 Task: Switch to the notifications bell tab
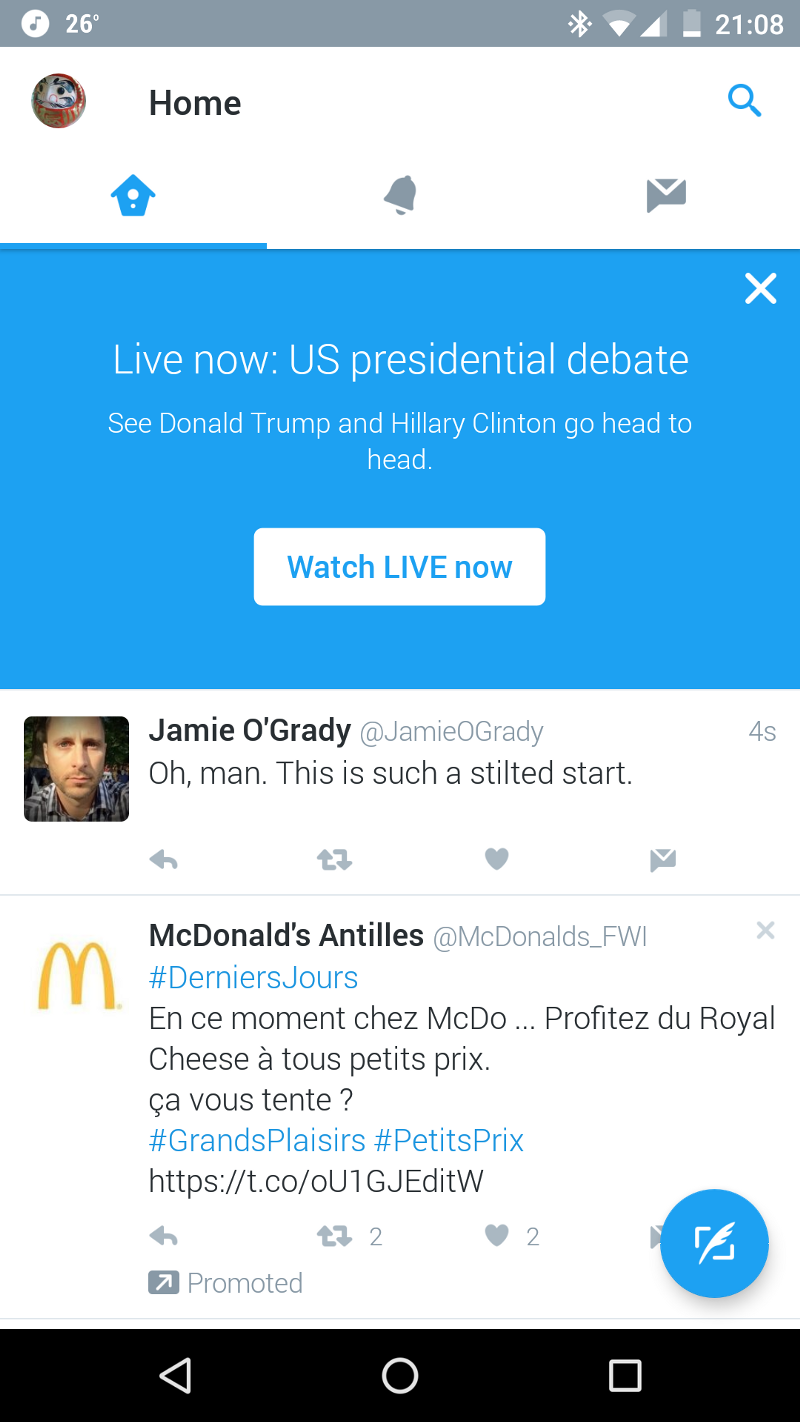(x=400, y=195)
